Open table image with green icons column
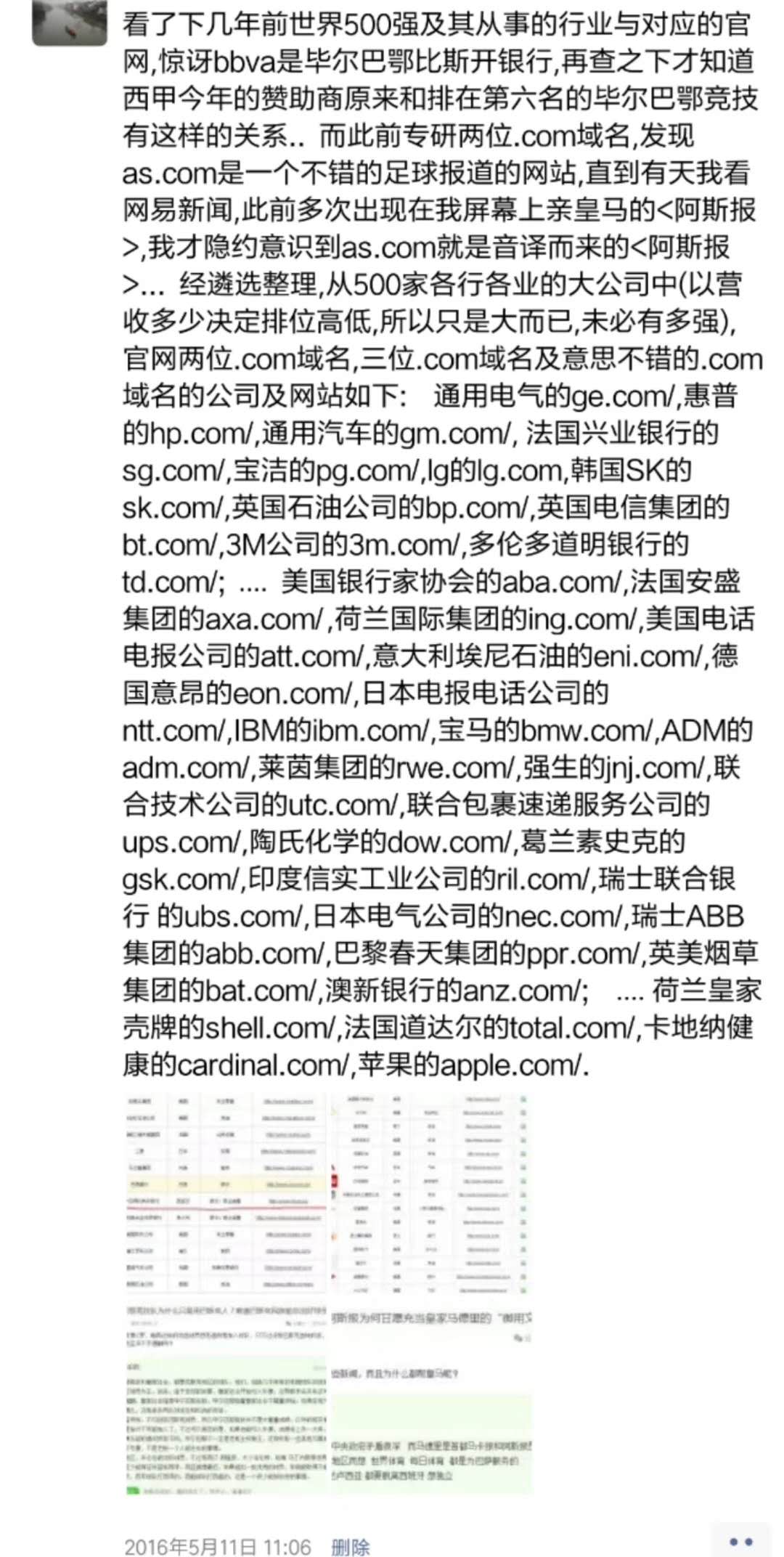784x1557 pixels. click(x=432, y=1192)
